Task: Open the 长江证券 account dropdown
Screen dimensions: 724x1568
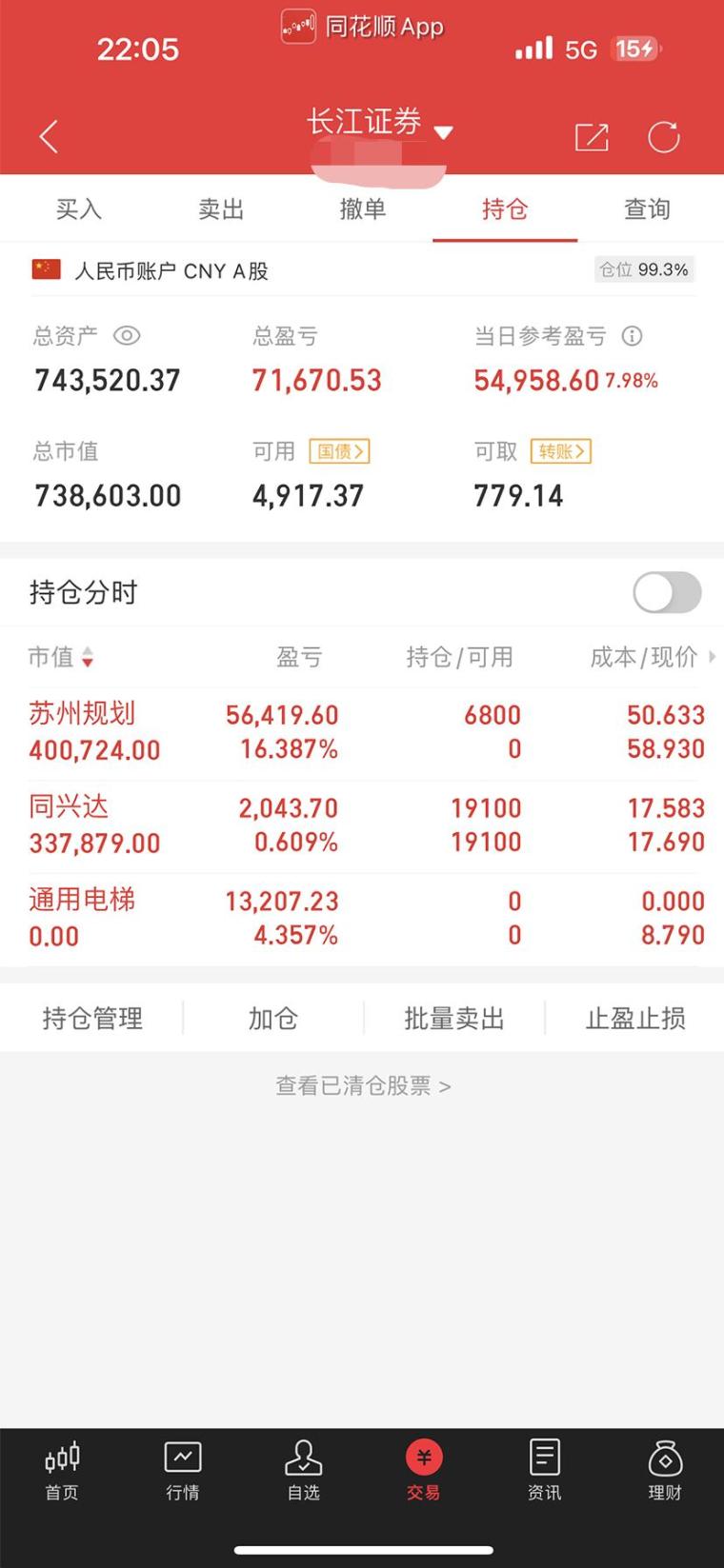Action: tap(379, 125)
